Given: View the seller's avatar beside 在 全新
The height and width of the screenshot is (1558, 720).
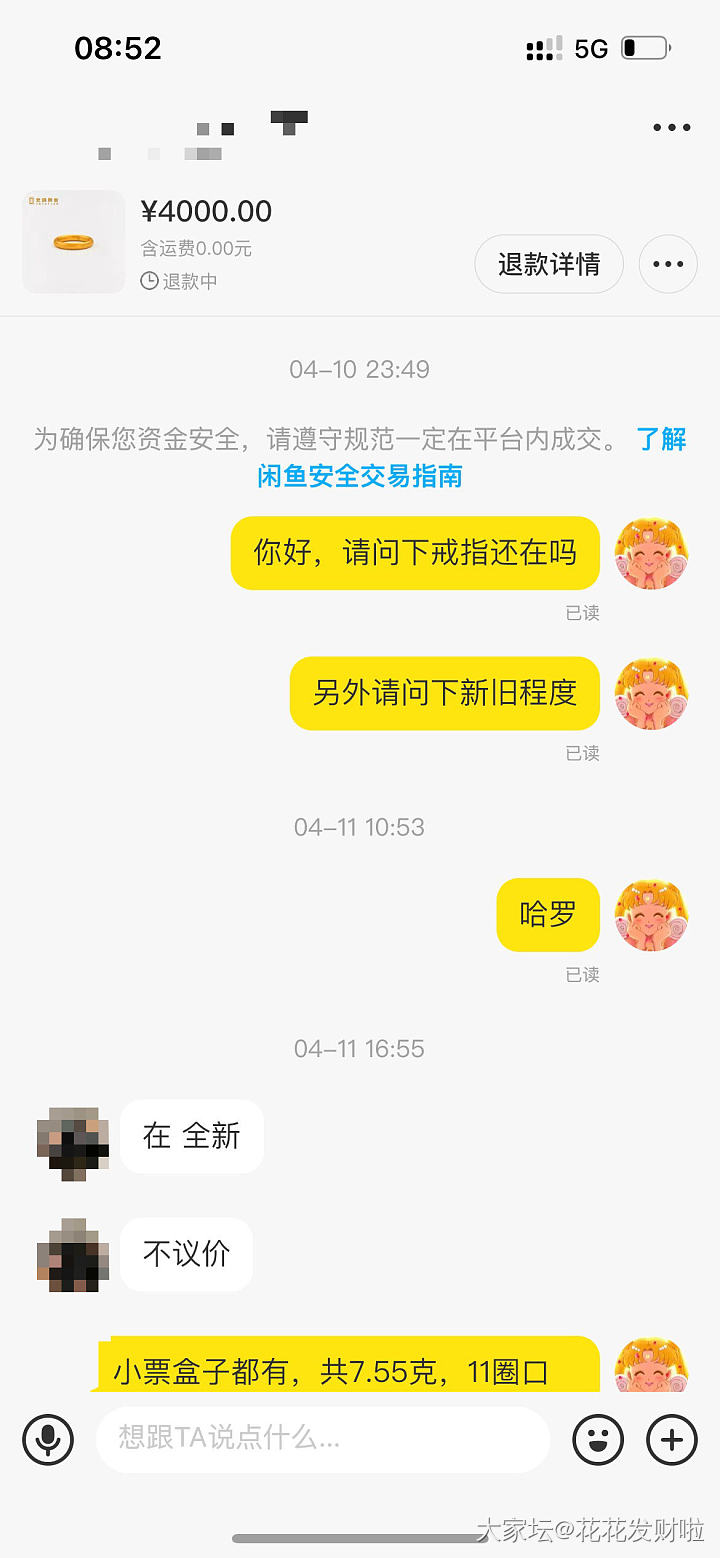Looking at the screenshot, I should [x=73, y=1143].
